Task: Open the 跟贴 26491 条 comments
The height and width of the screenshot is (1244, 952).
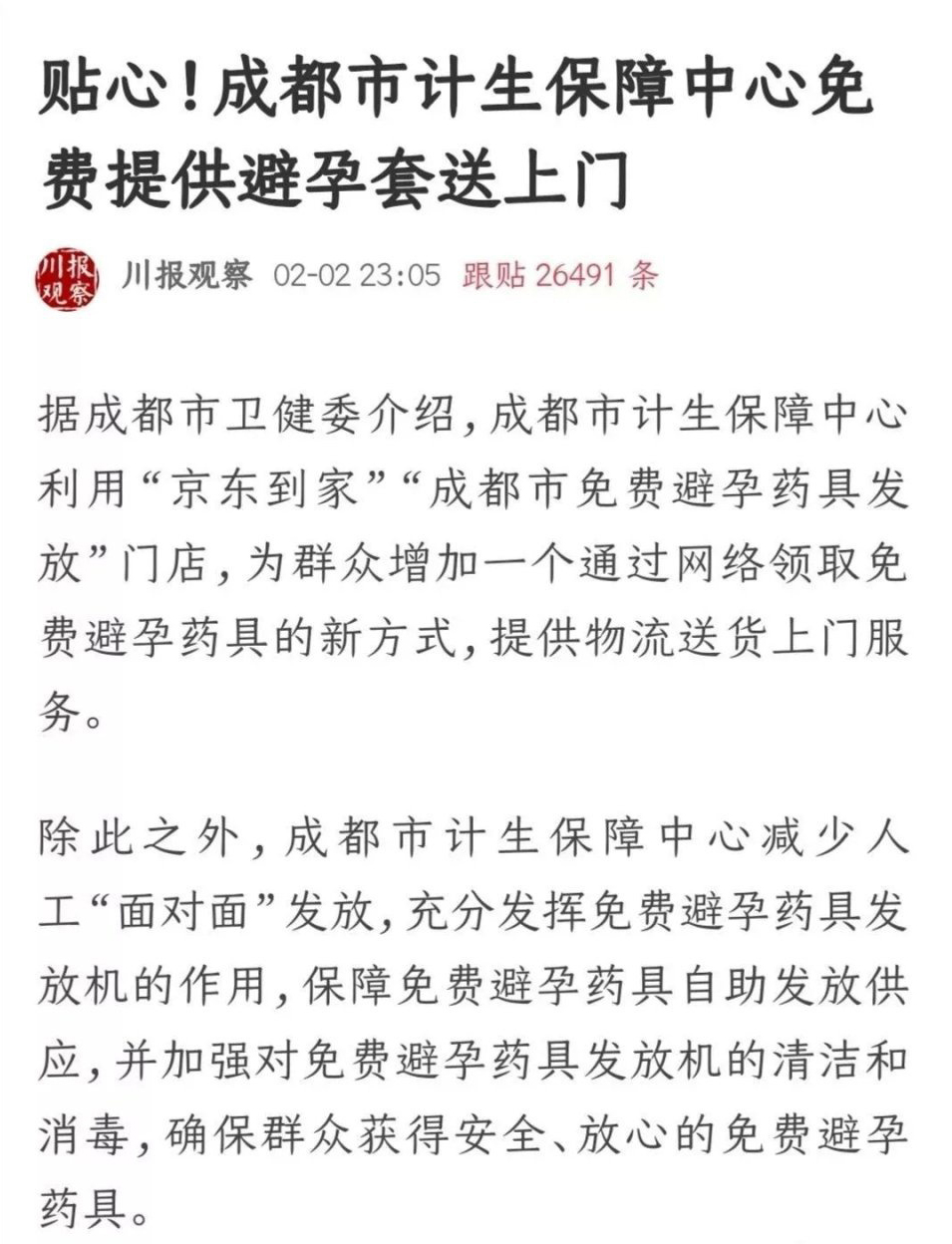Action: pos(559,275)
